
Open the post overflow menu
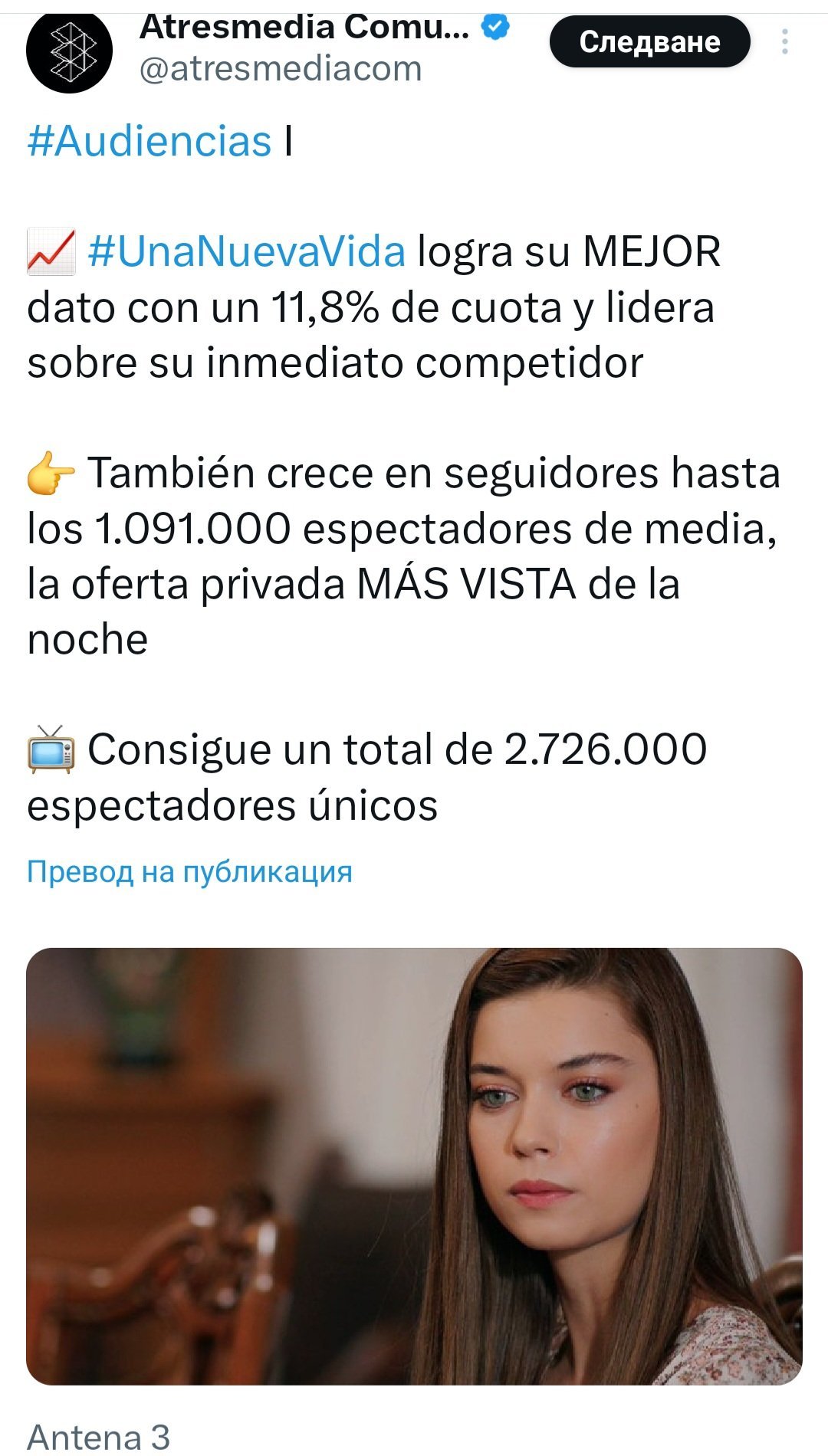point(784,41)
